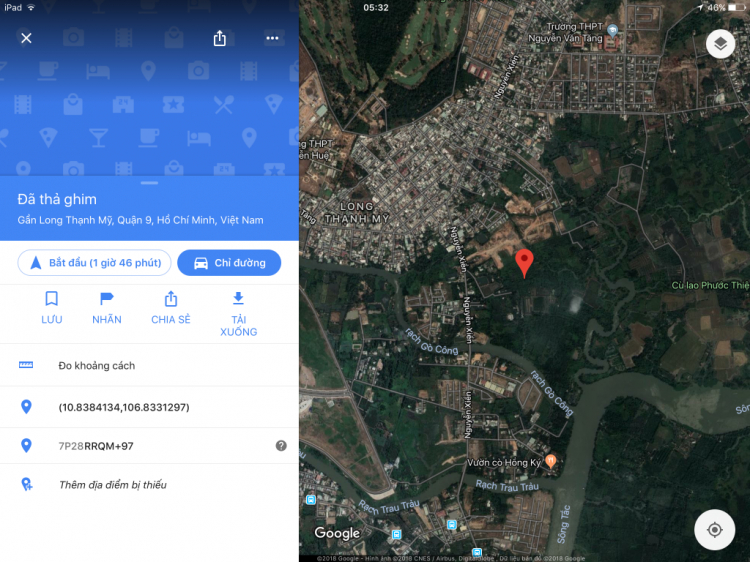The image size is (750, 562).
Task: Tap the share icon in the header
Action: coord(220,38)
